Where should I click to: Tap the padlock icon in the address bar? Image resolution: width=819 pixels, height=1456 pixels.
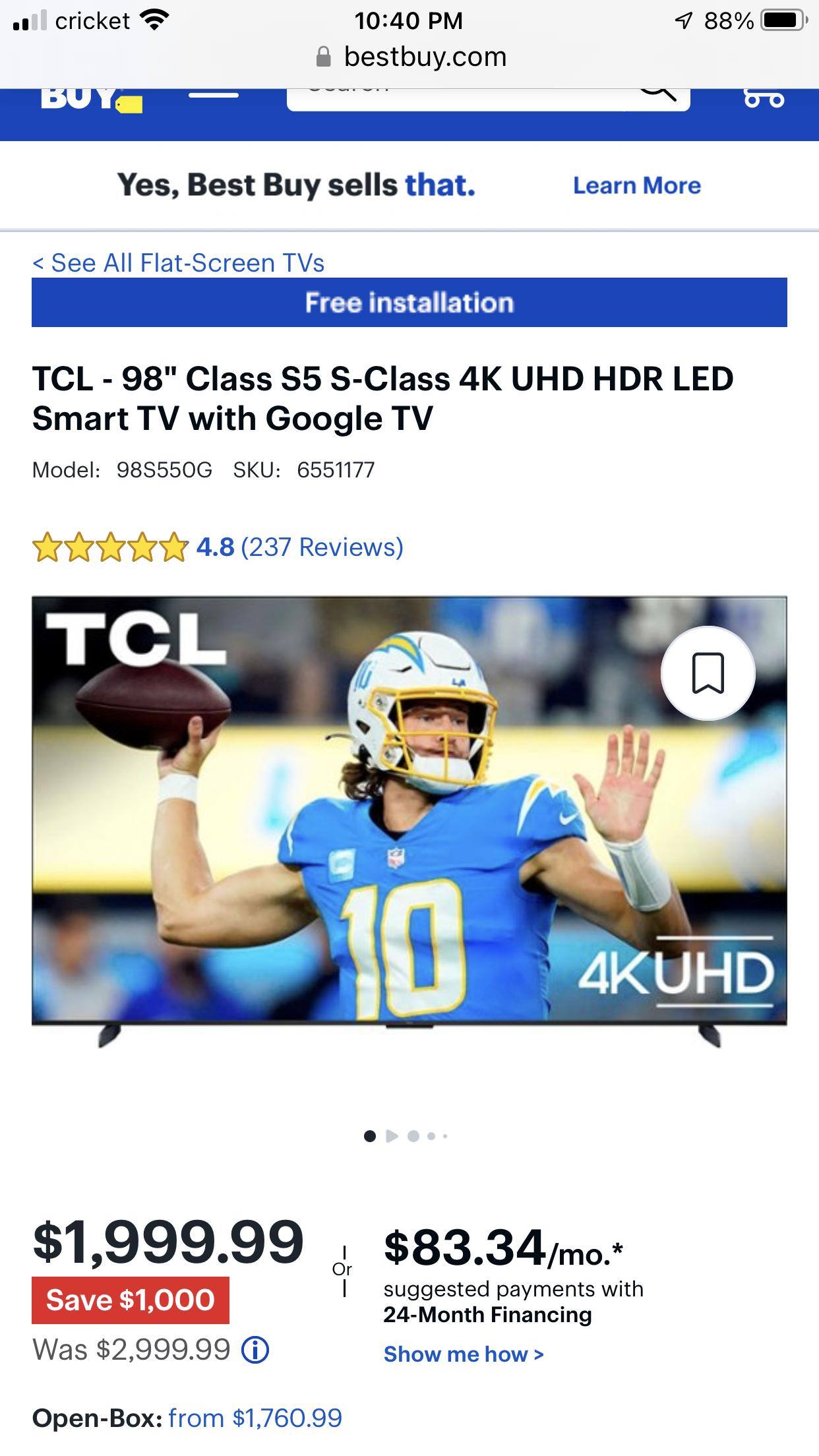(324, 56)
